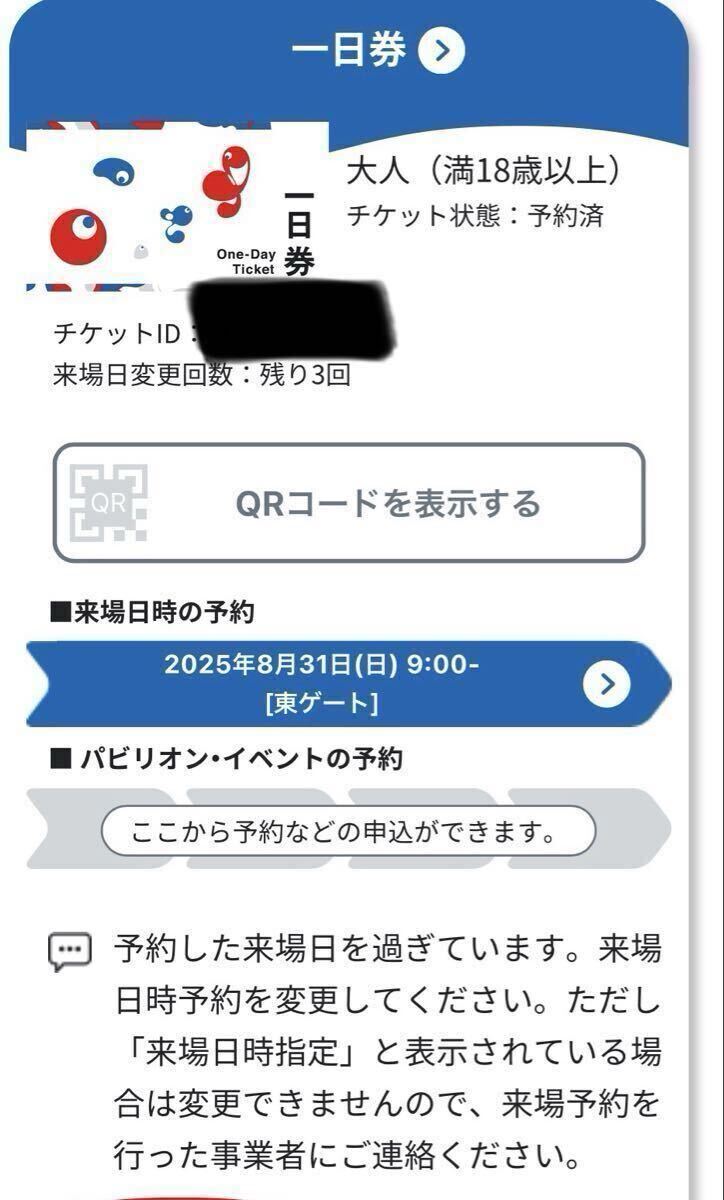Tap ここから予約などの申込ができます to apply for pavilion reservations

pos(348,830)
